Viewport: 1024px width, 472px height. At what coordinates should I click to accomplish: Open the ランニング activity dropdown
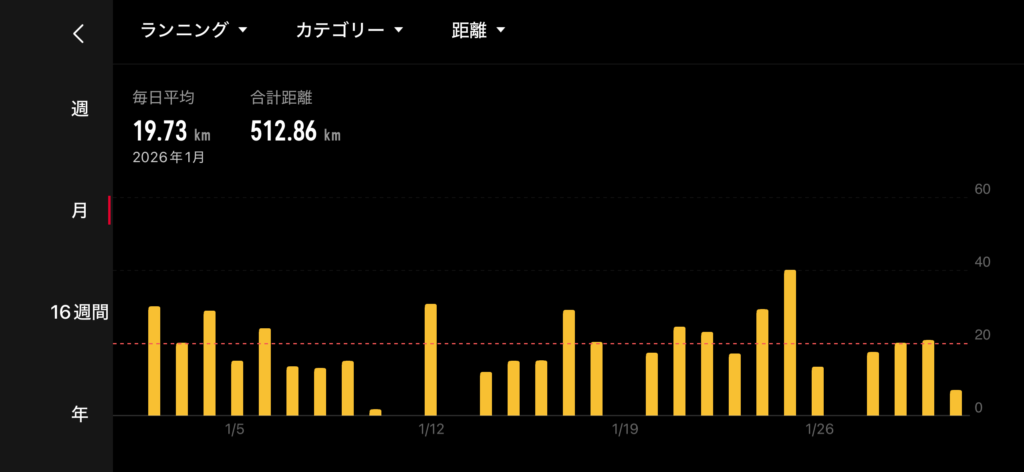click(x=194, y=30)
